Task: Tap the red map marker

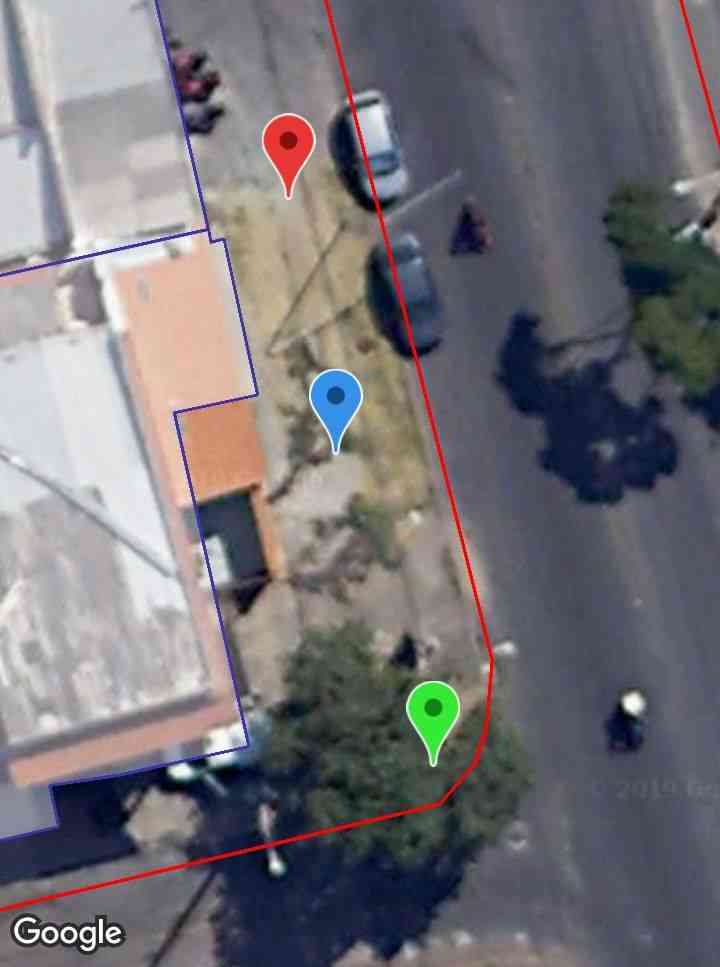Action: point(289,146)
